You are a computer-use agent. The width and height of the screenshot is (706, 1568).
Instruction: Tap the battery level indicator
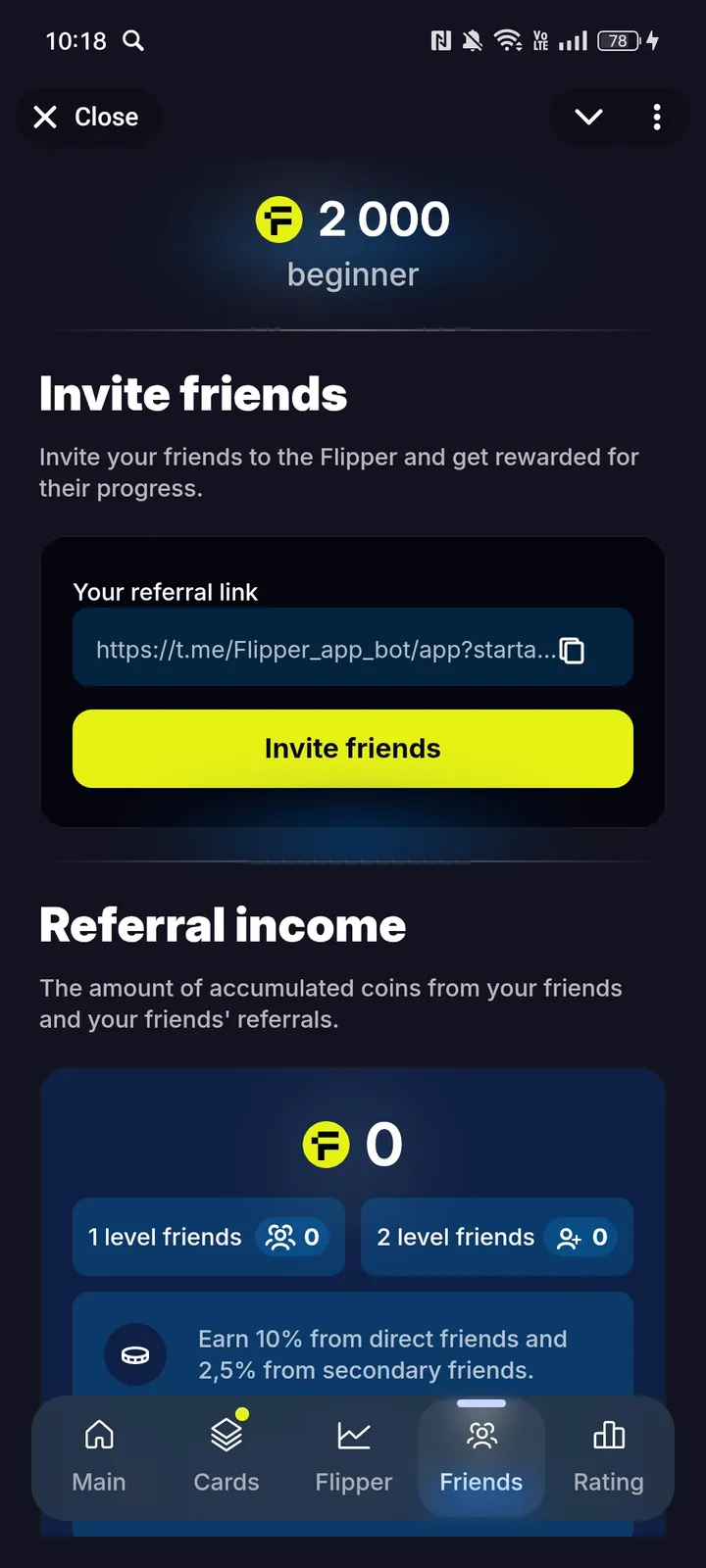click(x=619, y=41)
